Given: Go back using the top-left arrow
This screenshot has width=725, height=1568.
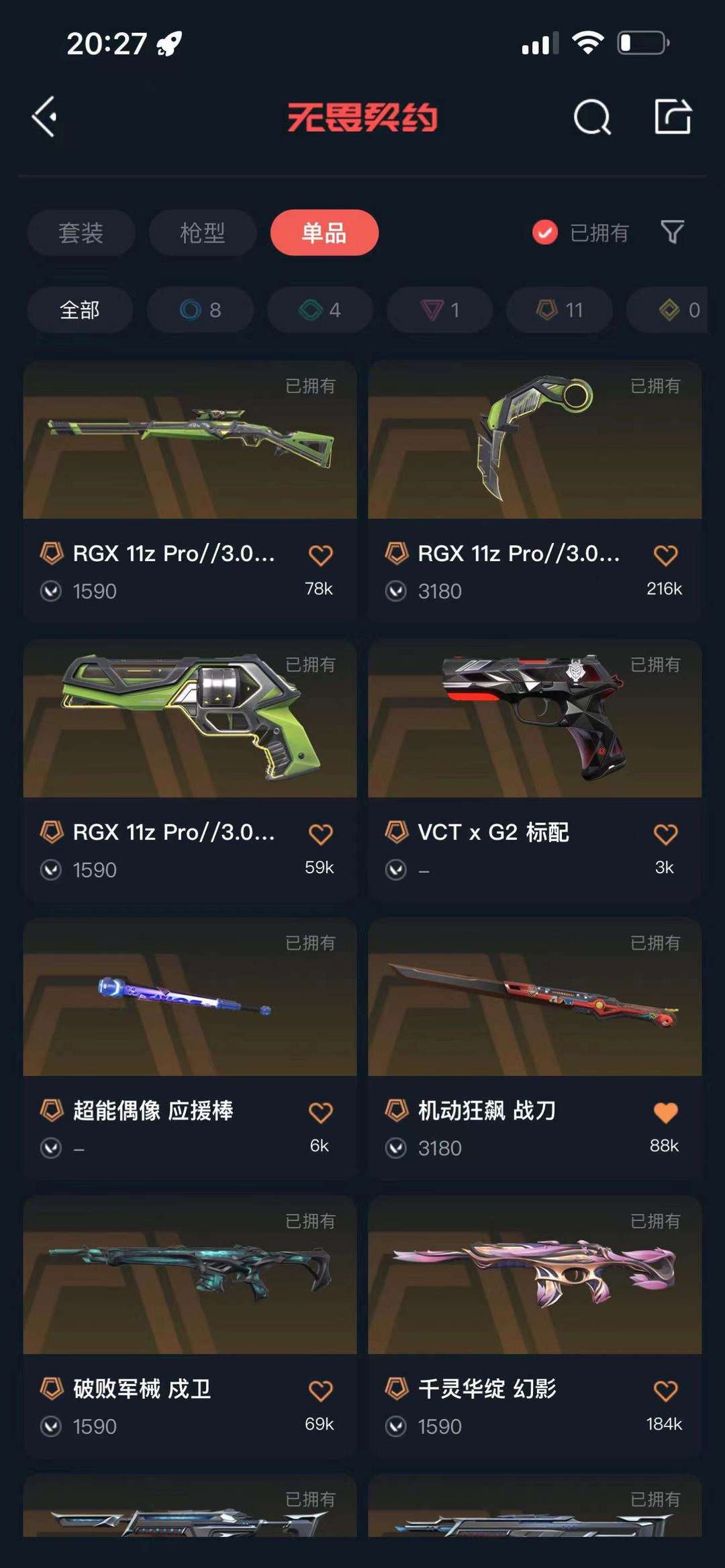Looking at the screenshot, I should click(44, 117).
